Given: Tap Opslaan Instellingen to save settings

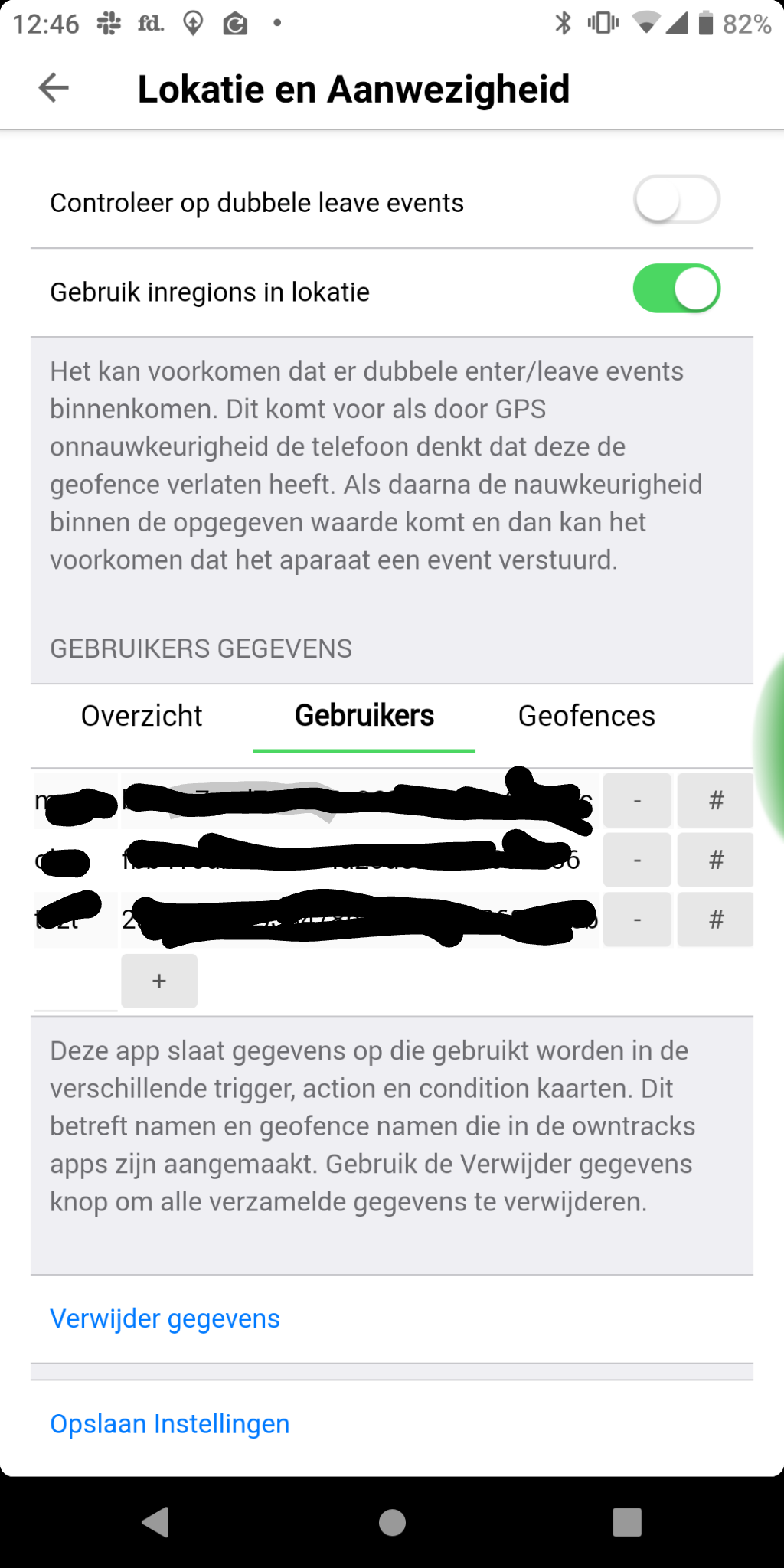Looking at the screenshot, I should click(x=170, y=1424).
